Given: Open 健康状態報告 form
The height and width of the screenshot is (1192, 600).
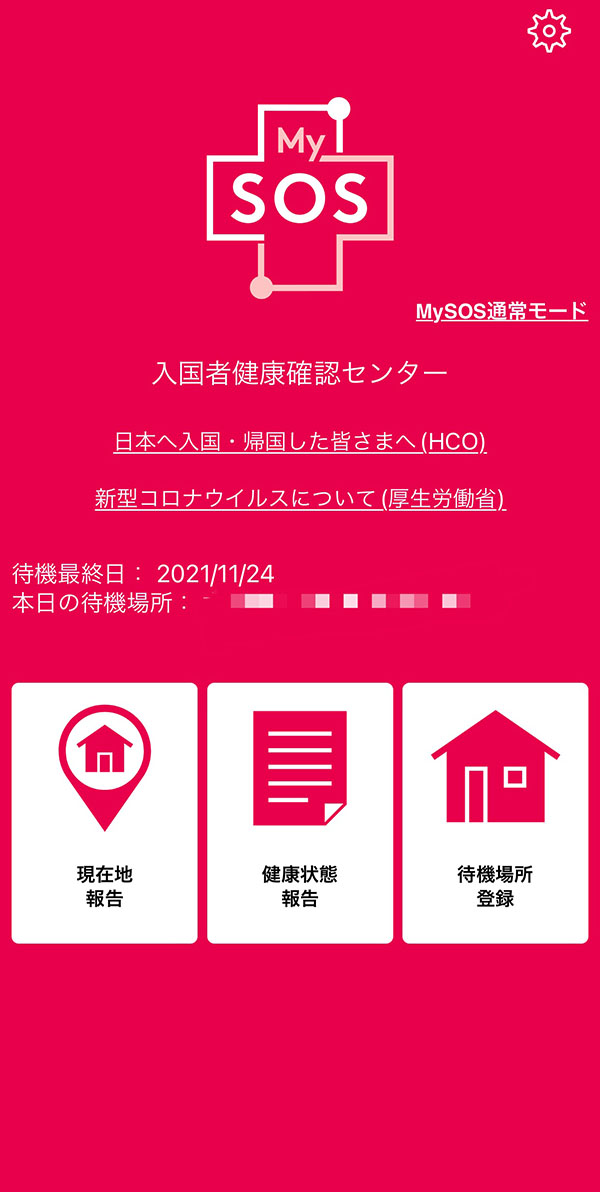Looking at the screenshot, I should coord(300,813).
